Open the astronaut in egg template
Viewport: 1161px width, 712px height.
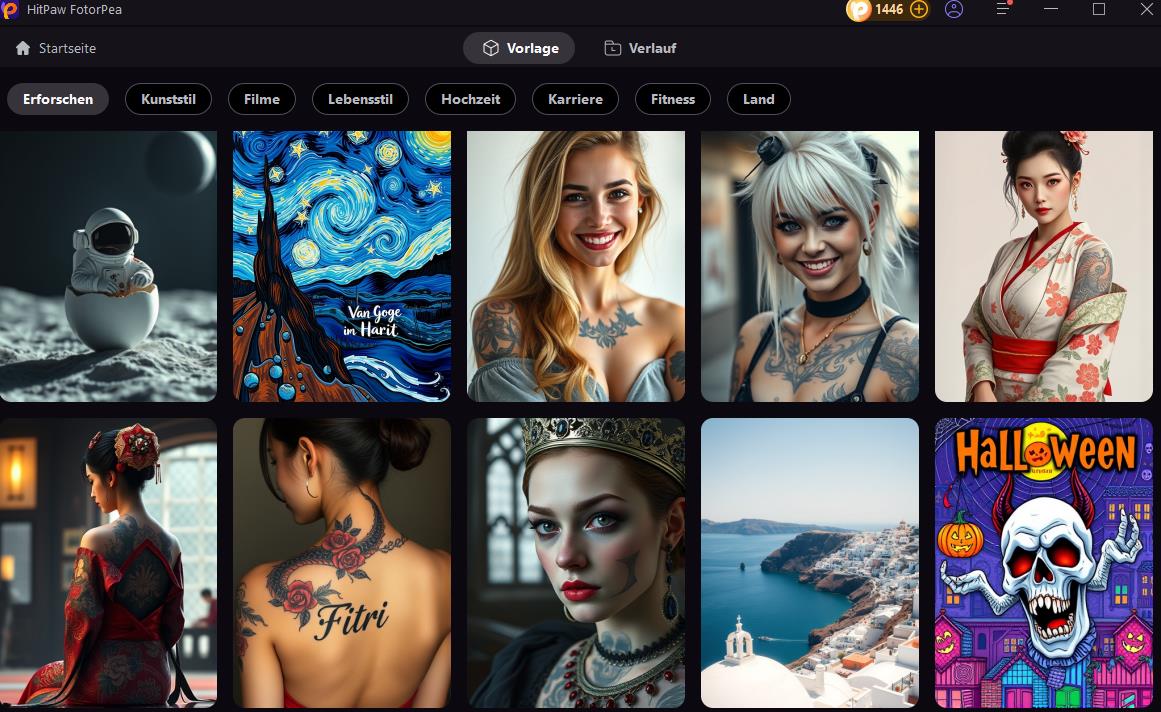(108, 266)
